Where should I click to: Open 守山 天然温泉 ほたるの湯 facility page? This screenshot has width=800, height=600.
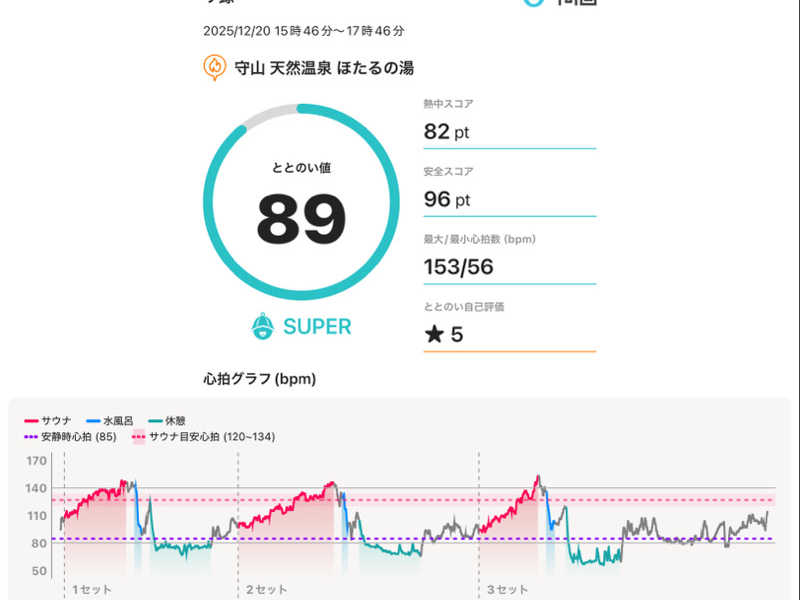click(322, 68)
